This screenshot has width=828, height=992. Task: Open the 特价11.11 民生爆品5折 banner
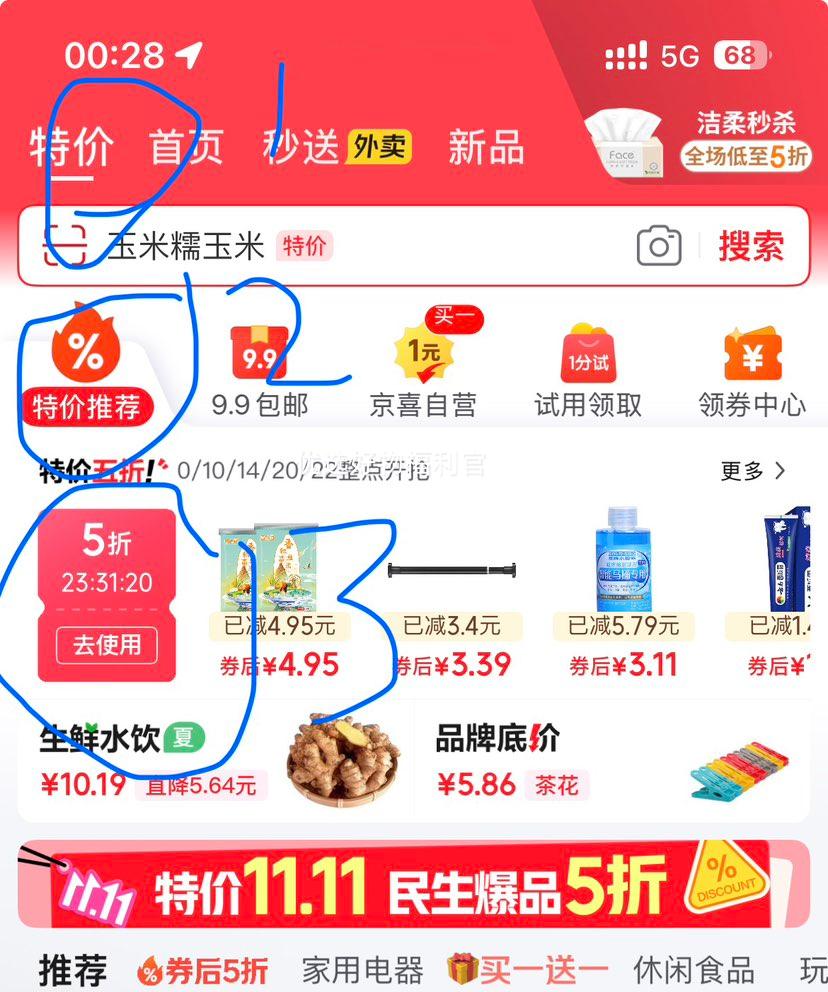tap(414, 884)
